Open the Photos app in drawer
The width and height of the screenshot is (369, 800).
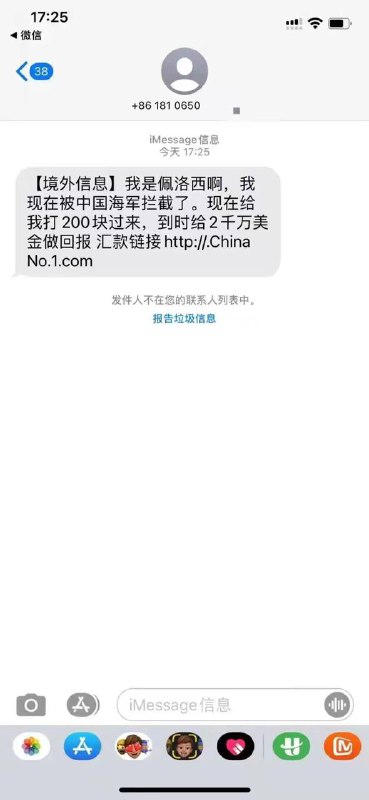(x=31, y=746)
